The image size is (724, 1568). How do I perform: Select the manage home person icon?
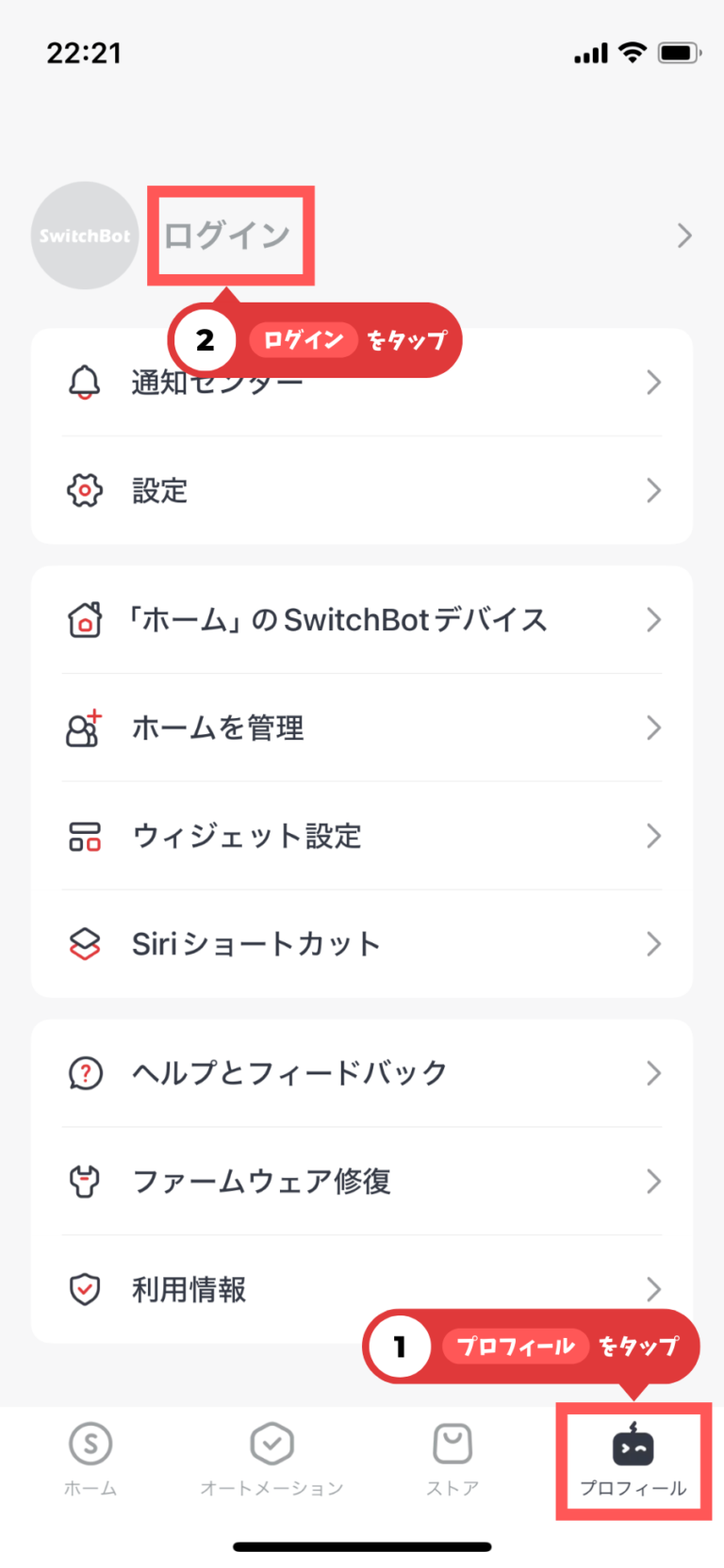(x=85, y=727)
